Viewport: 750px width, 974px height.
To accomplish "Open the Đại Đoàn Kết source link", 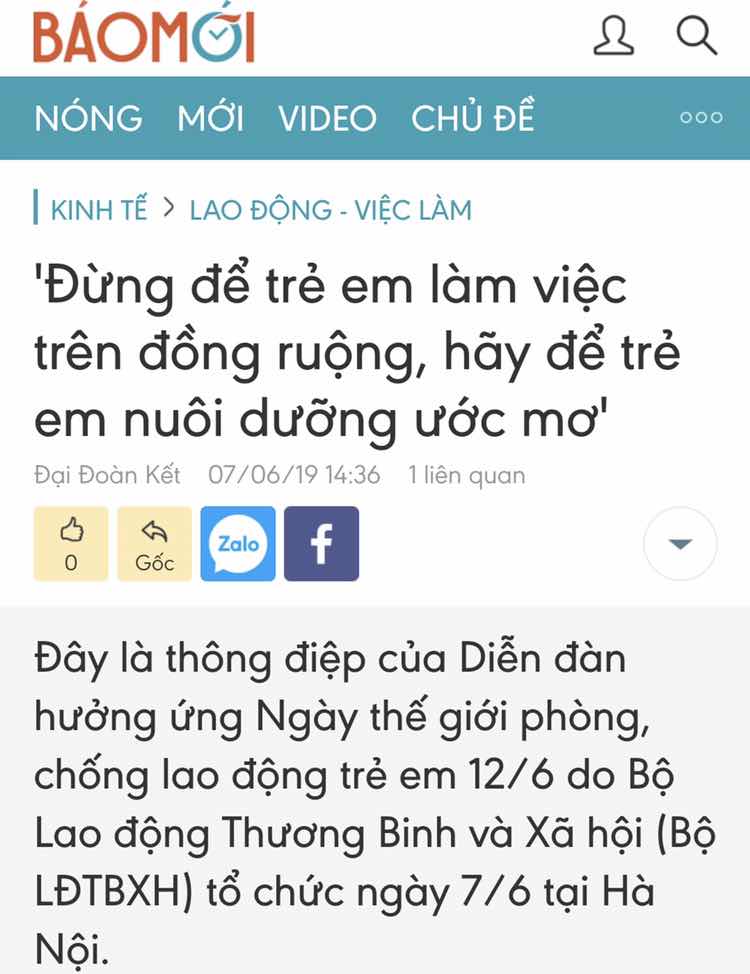I will (107, 474).
